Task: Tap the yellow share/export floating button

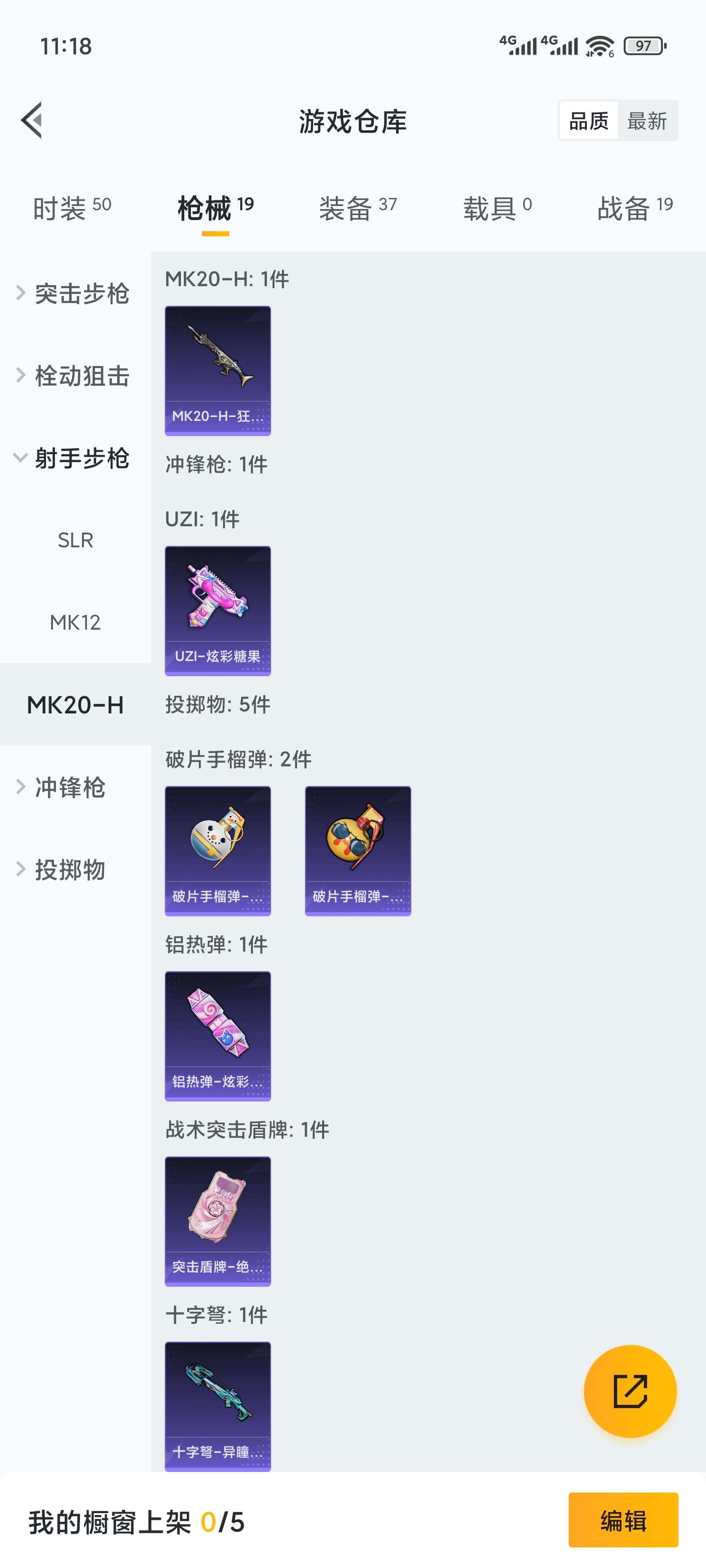Action: pyautogui.click(x=631, y=1391)
